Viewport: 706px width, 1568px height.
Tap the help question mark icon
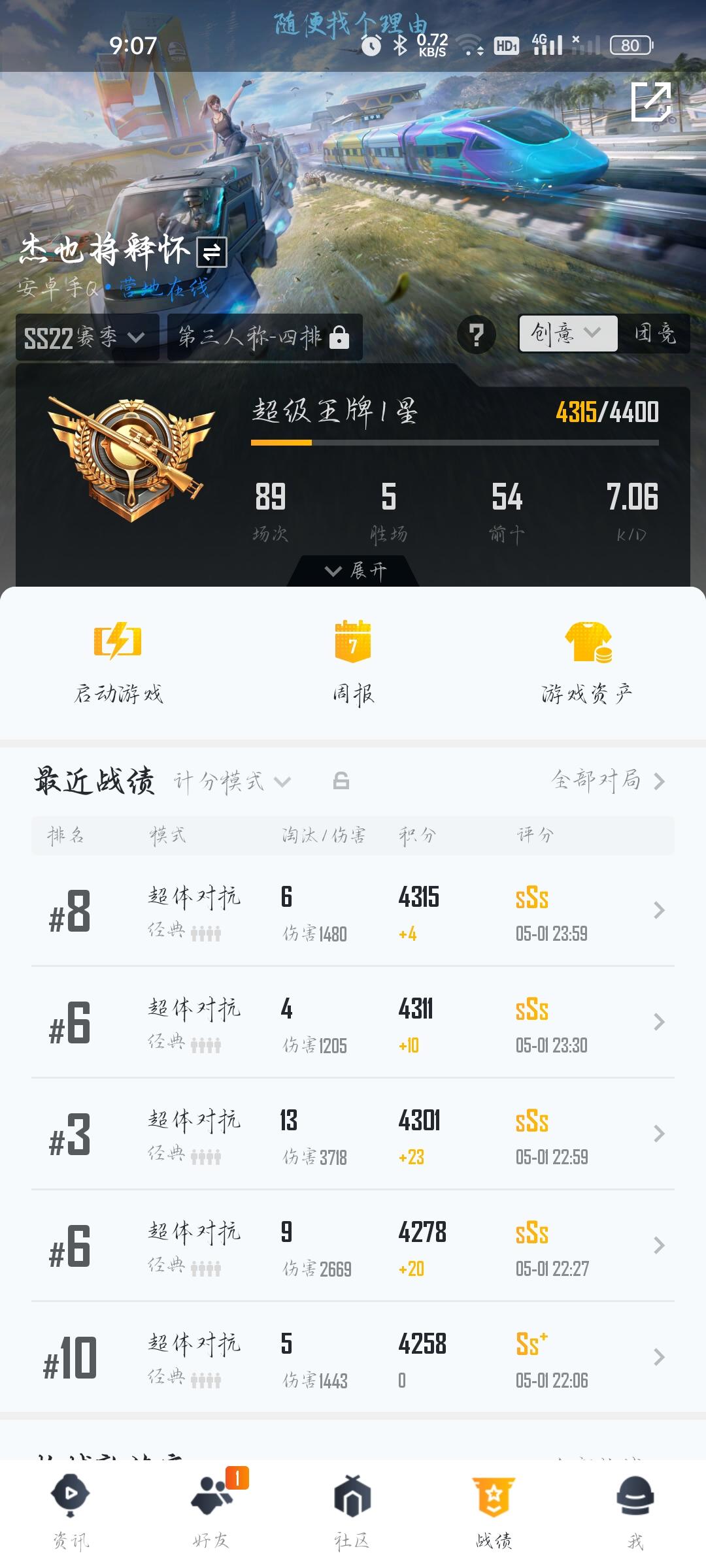(x=477, y=335)
